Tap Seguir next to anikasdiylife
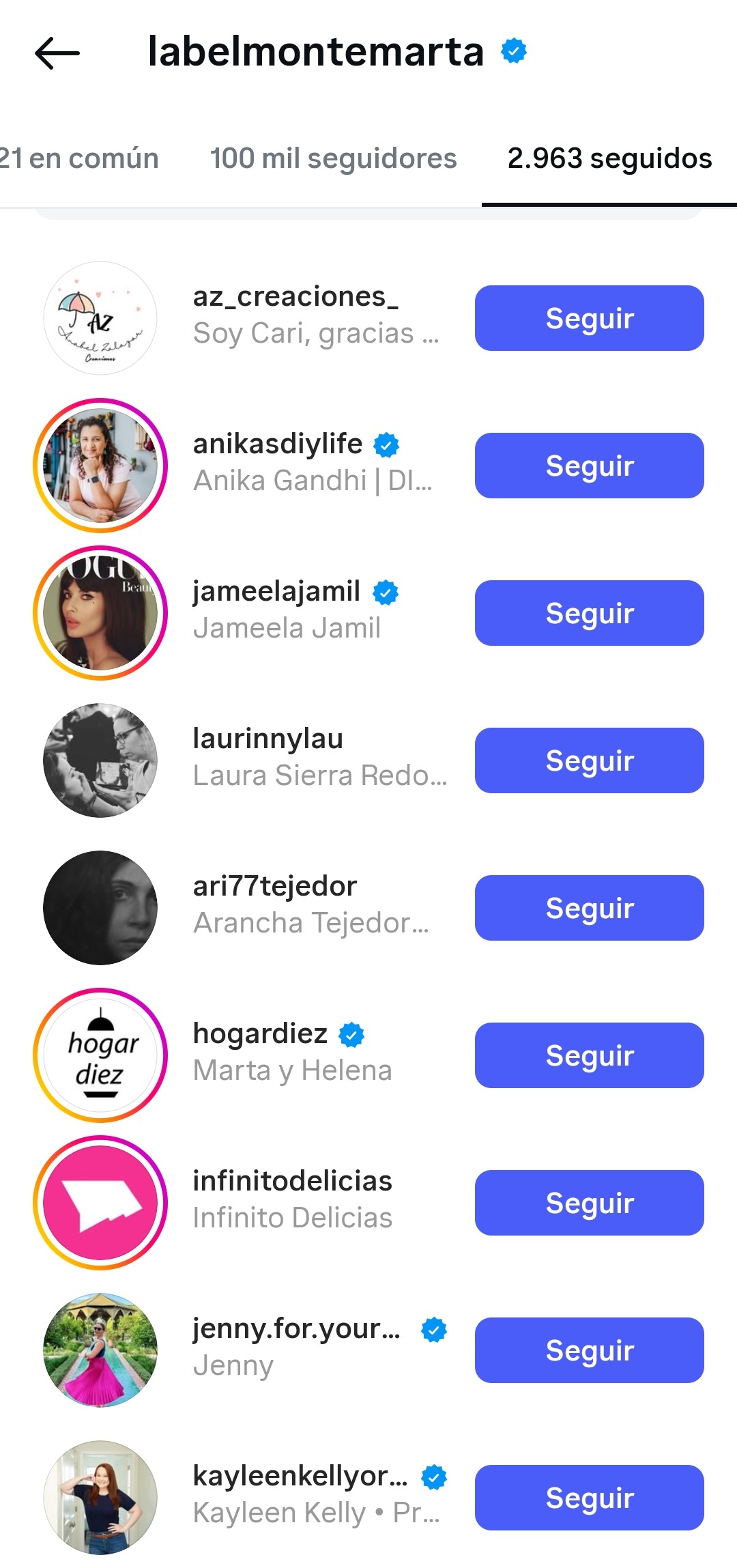This screenshot has width=737, height=1568. click(589, 466)
